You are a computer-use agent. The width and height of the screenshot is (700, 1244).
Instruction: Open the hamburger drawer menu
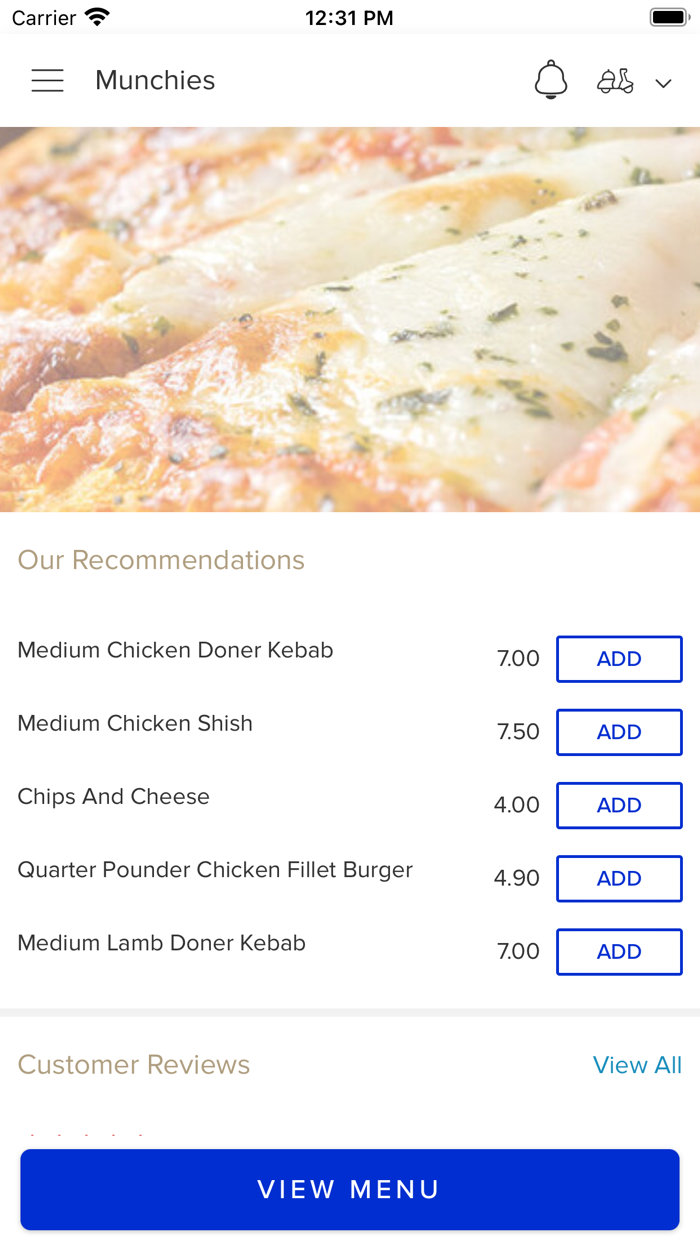pos(47,81)
